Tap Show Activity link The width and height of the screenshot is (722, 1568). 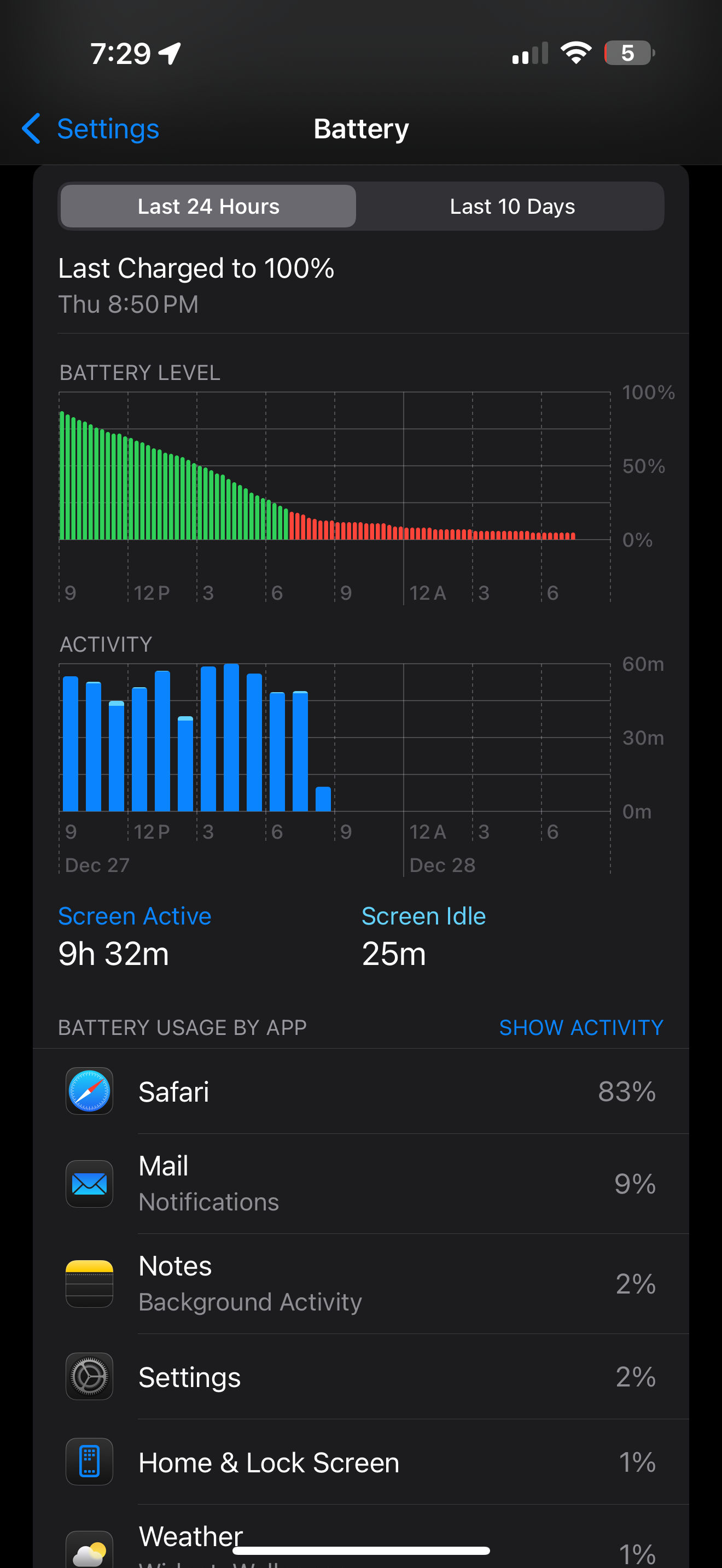click(x=580, y=1027)
